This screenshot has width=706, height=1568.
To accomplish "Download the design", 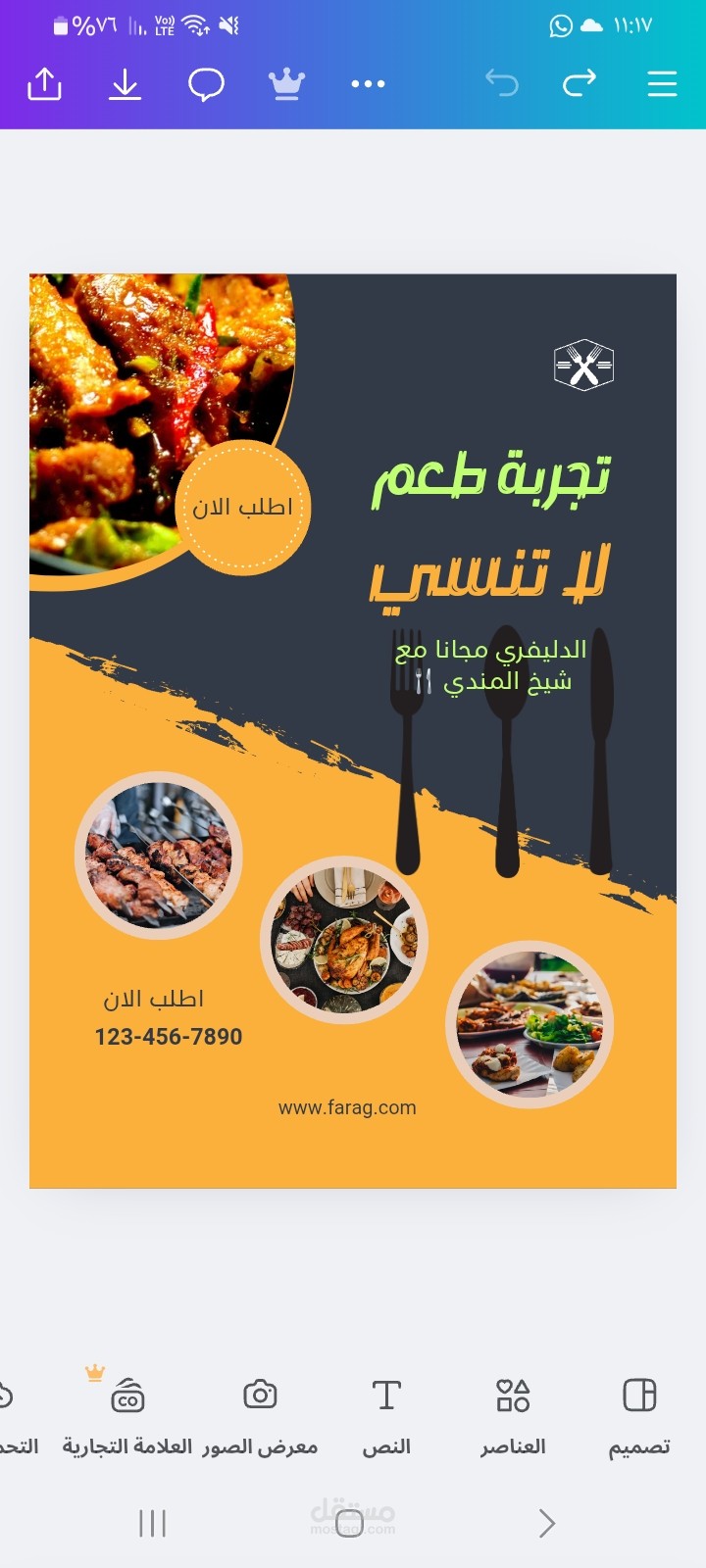I will tap(125, 84).
